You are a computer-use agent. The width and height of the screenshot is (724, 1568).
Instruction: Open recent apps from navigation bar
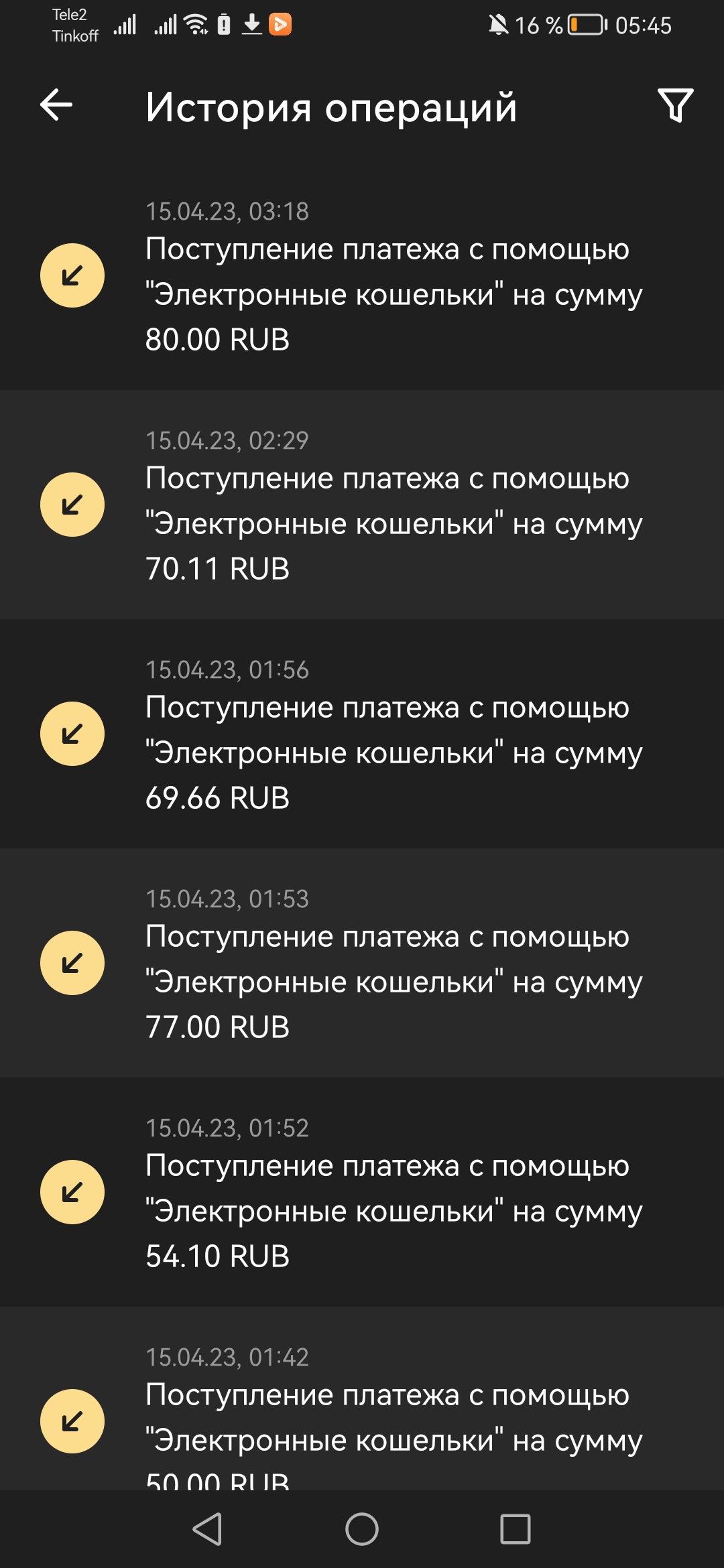[515, 1529]
